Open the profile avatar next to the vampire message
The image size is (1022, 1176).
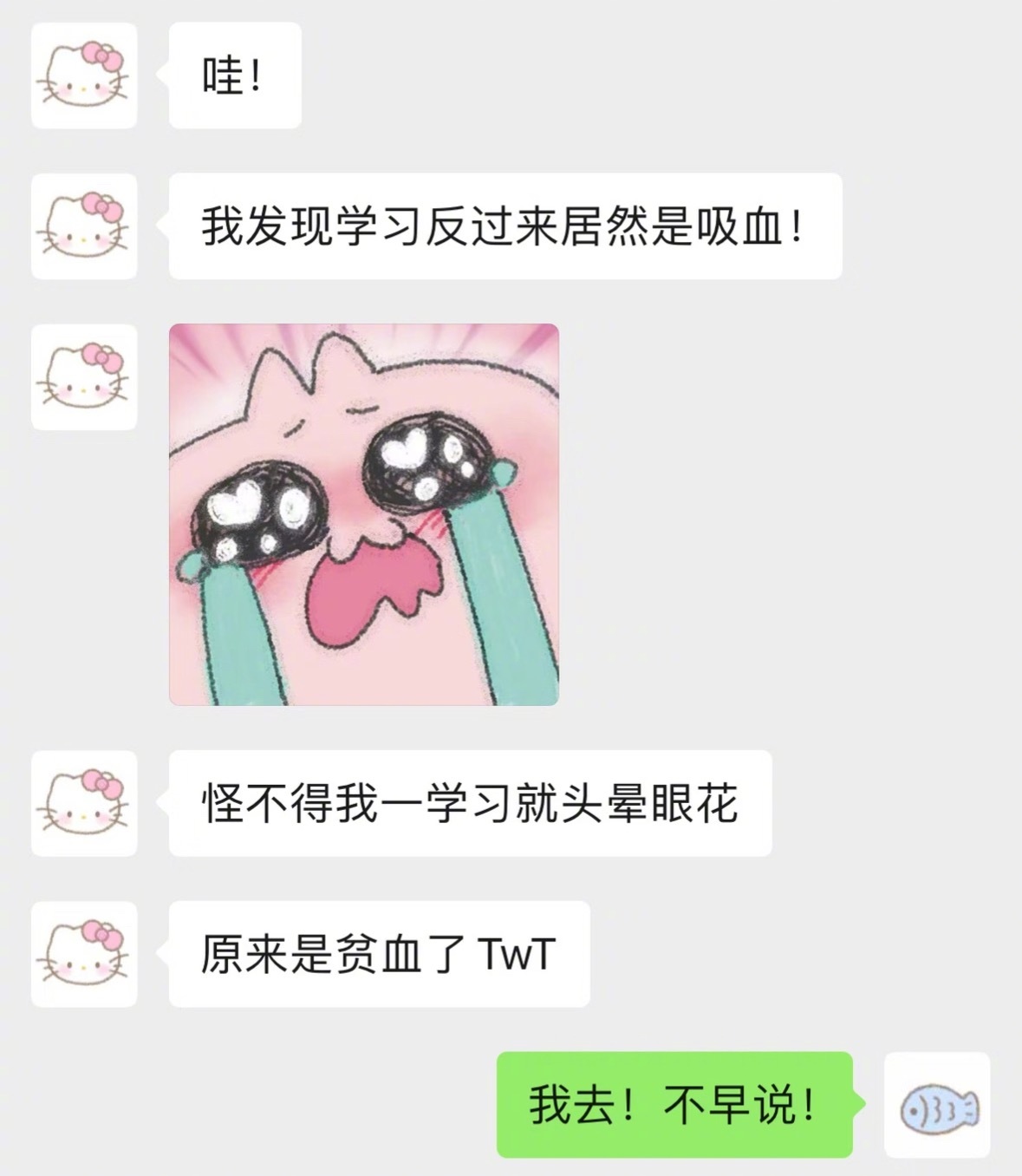click(83, 229)
